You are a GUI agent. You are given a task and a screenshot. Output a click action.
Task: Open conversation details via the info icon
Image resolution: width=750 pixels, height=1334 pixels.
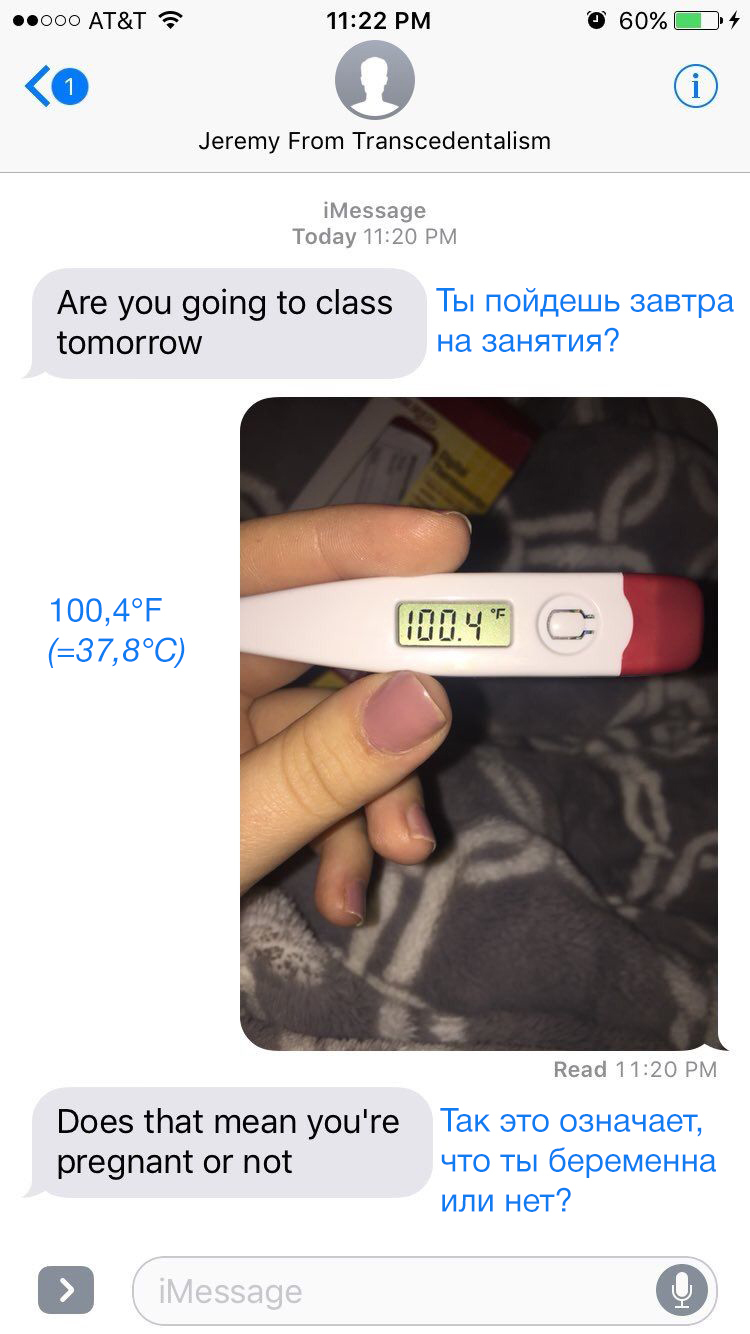695,88
